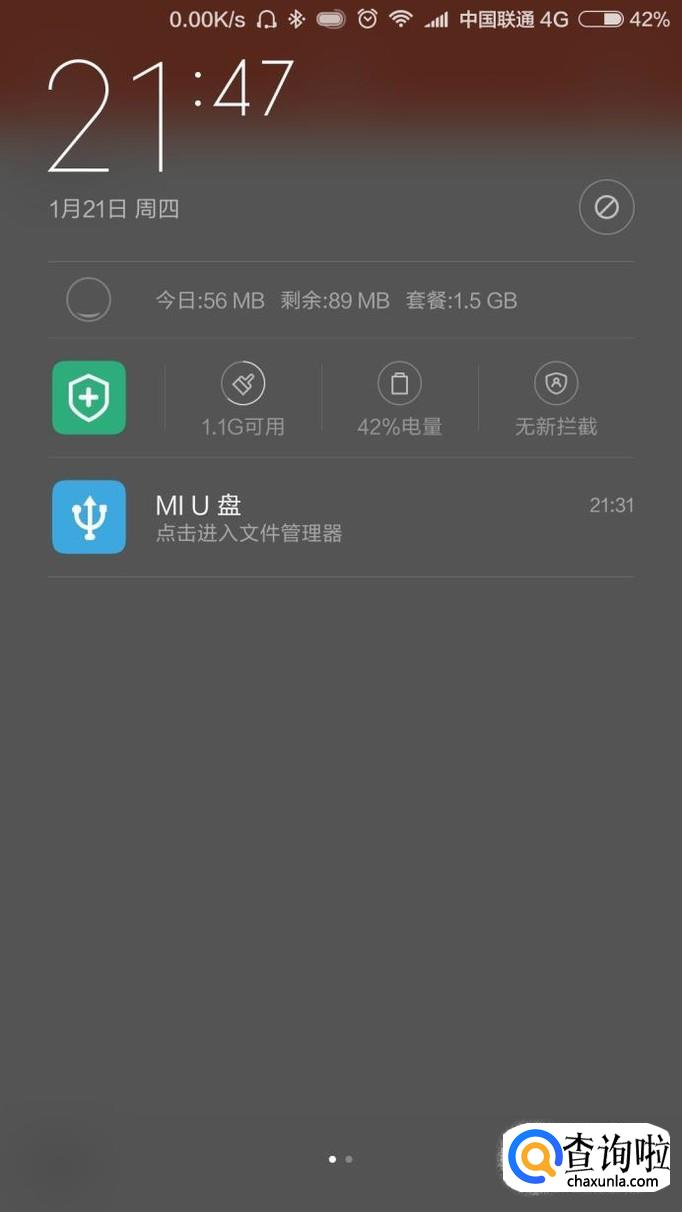Open the green Security shield app
The height and width of the screenshot is (1212, 682).
89,398
